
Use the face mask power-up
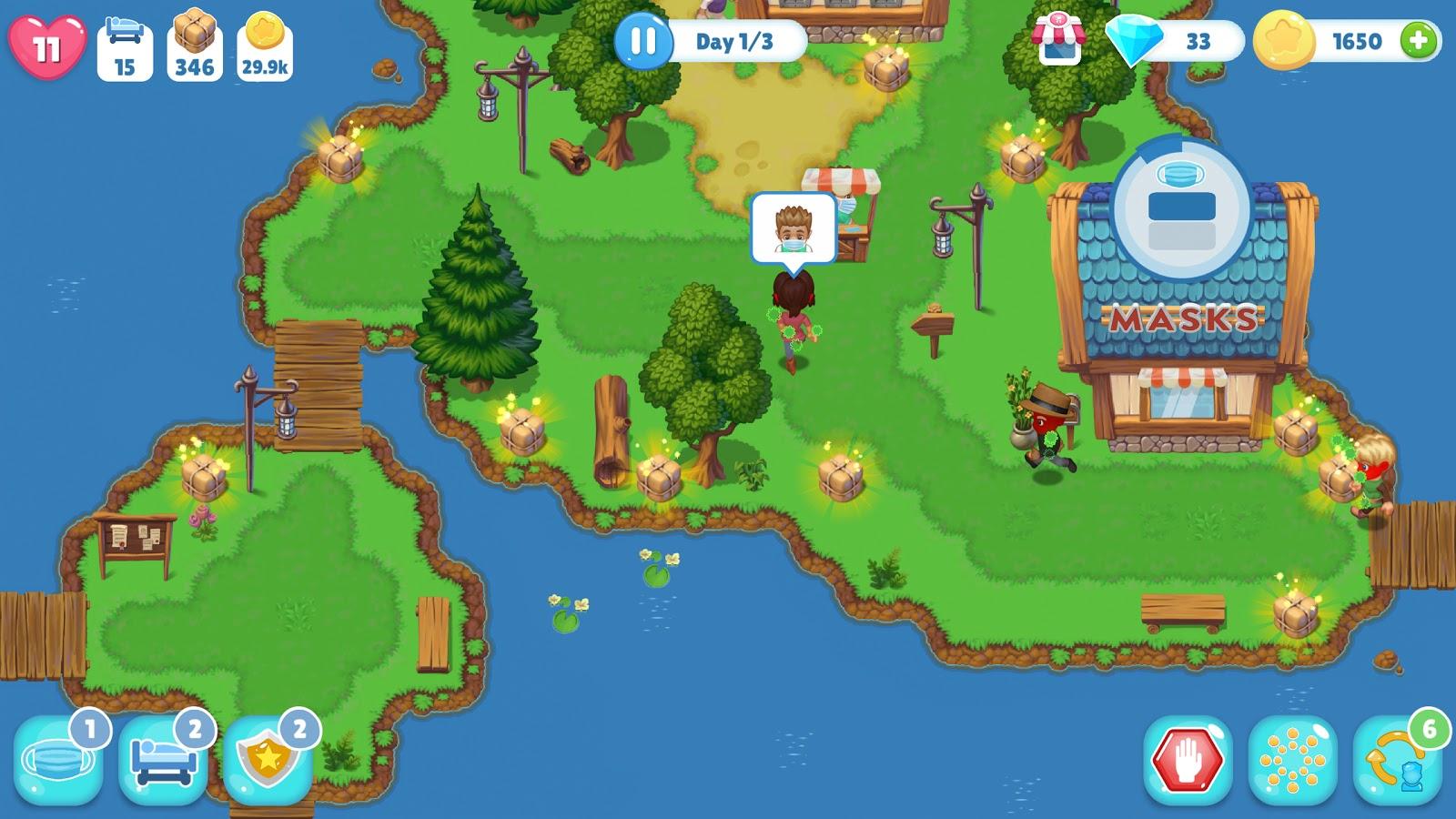coord(57,760)
